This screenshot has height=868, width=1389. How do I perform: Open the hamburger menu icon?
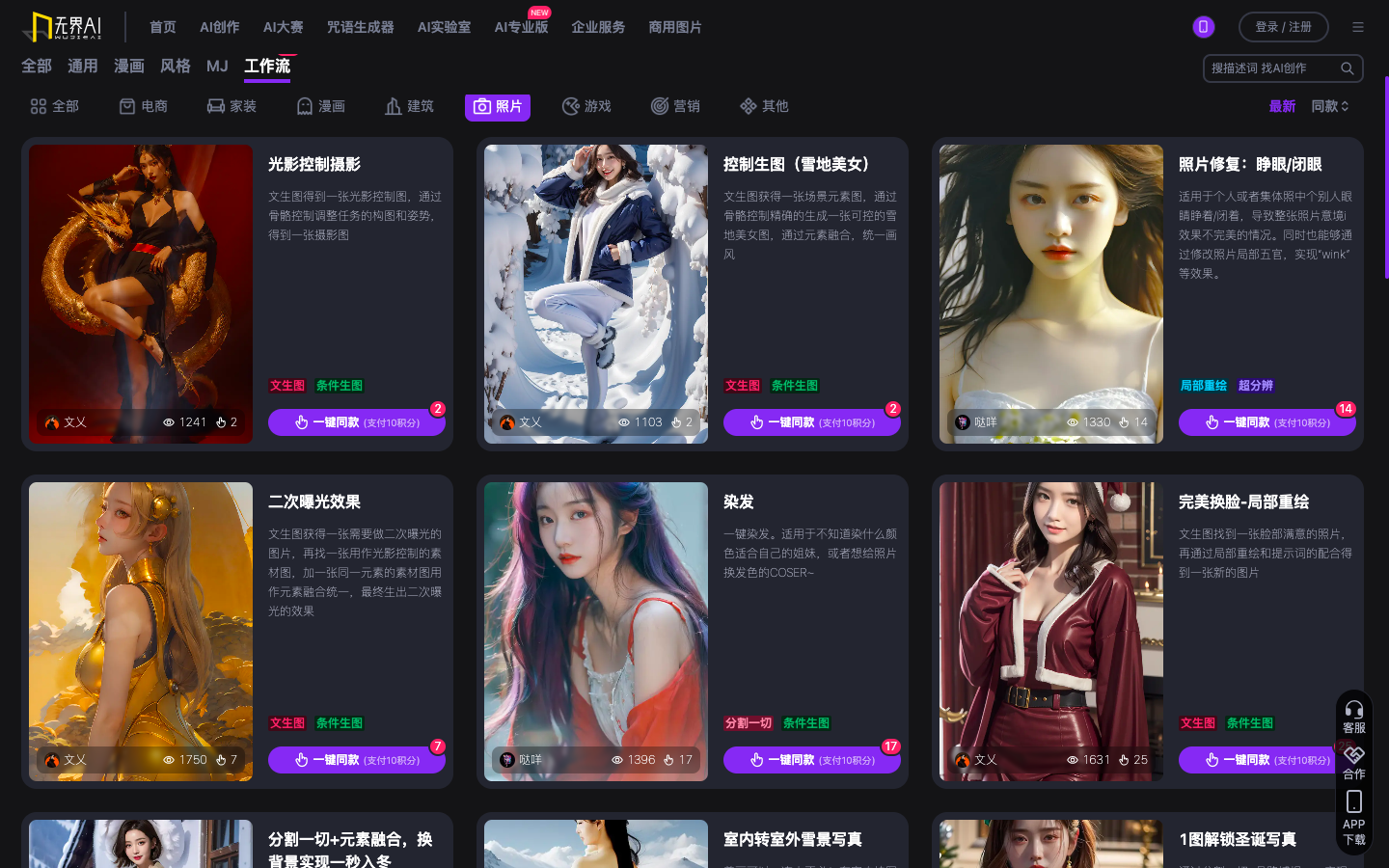pyautogui.click(x=1358, y=27)
